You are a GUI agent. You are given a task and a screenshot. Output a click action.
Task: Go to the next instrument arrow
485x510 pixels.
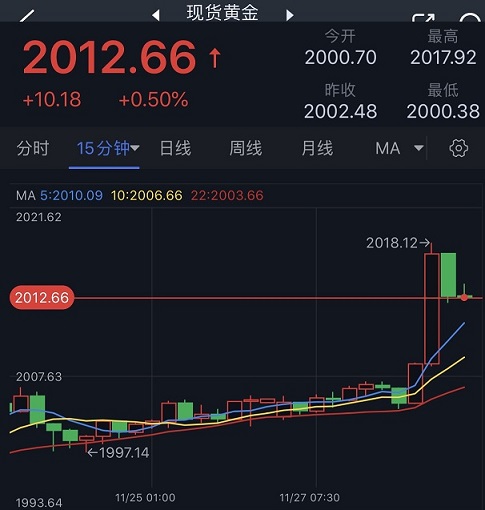pyautogui.click(x=290, y=15)
